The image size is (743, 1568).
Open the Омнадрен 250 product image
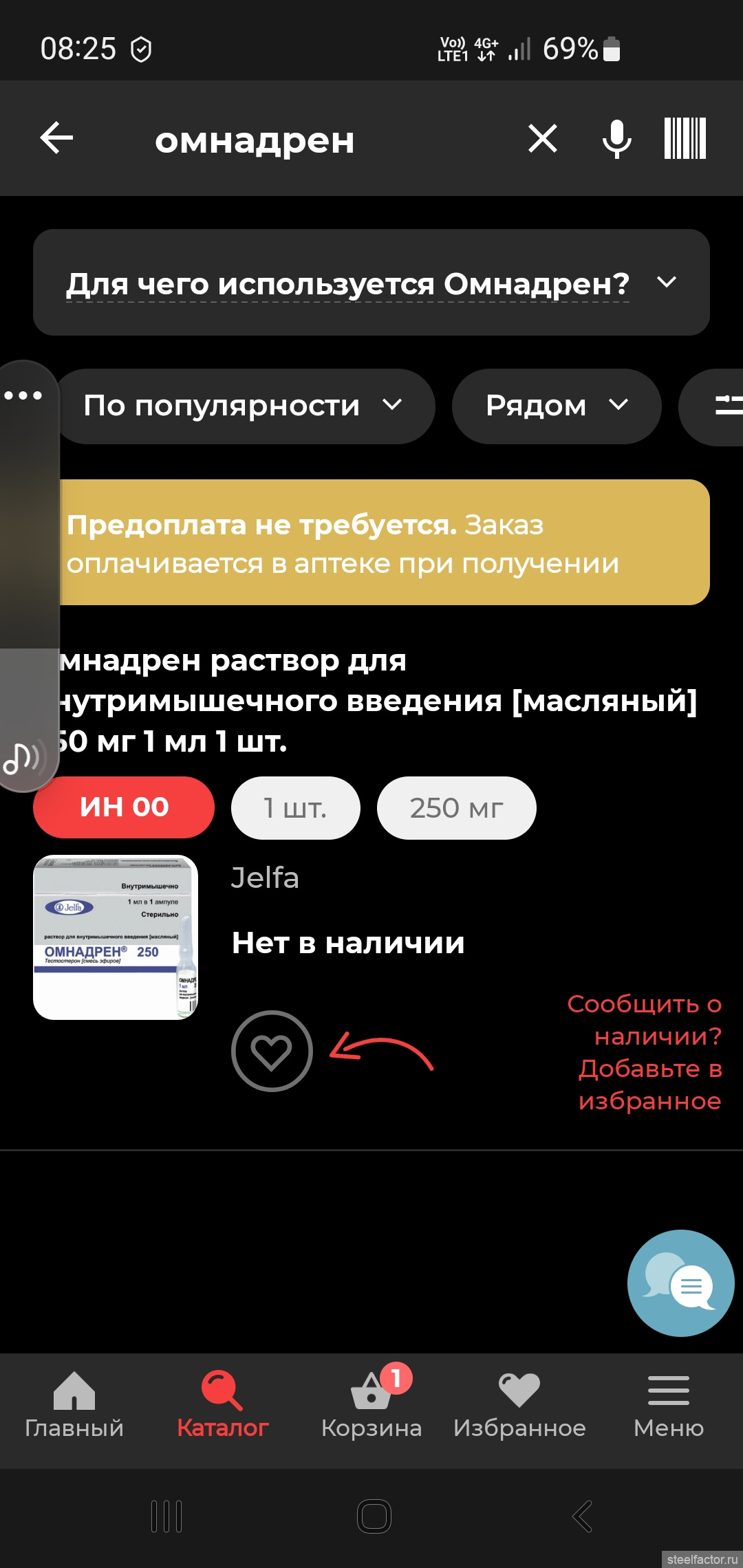pos(116,937)
